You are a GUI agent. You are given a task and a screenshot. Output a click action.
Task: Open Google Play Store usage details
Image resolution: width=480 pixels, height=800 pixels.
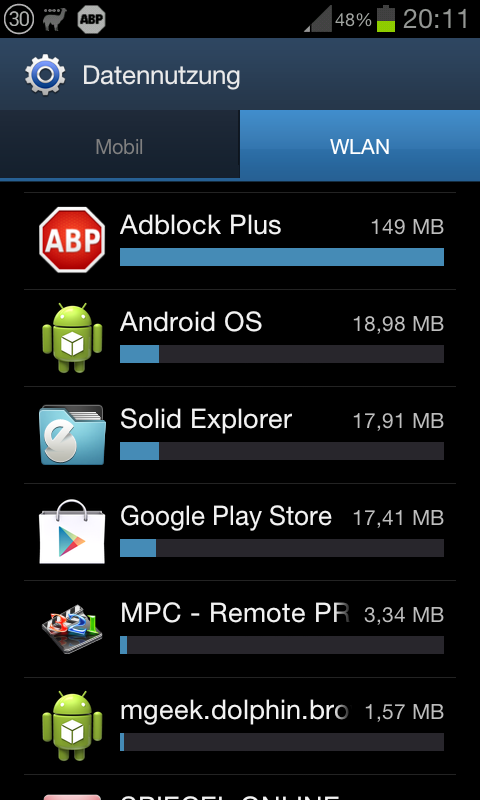pos(240,532)
